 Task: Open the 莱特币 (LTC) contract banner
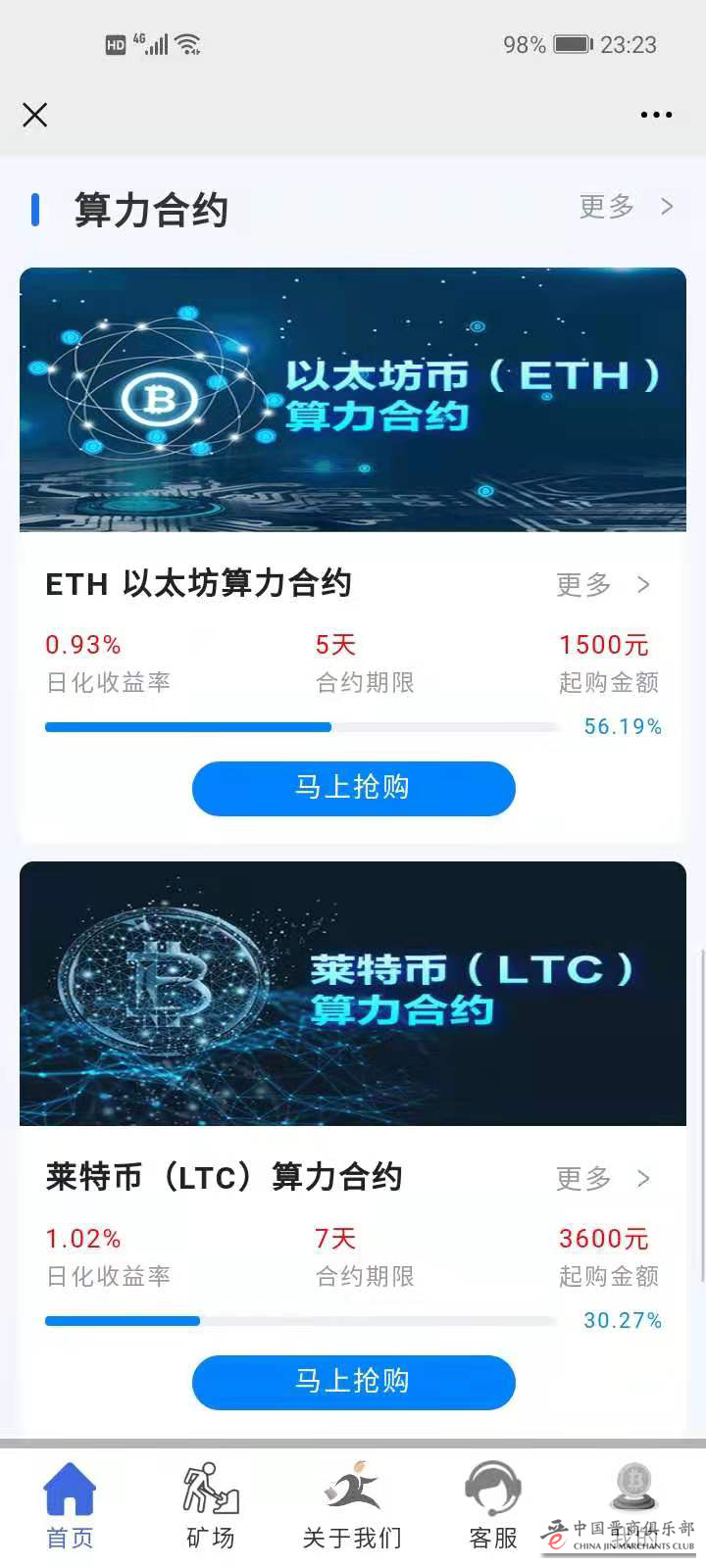353,993
